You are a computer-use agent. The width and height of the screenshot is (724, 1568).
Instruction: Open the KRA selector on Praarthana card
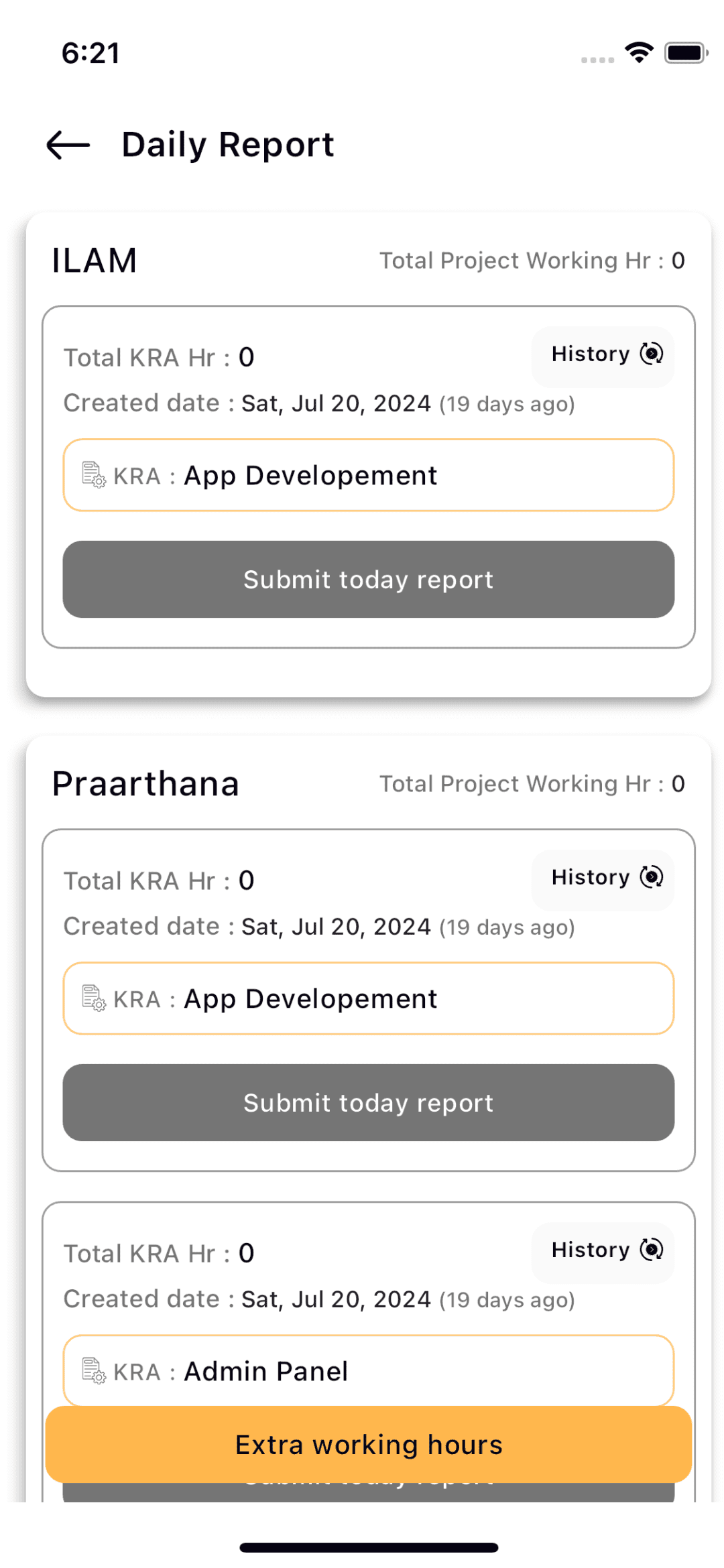pos(368,998)
